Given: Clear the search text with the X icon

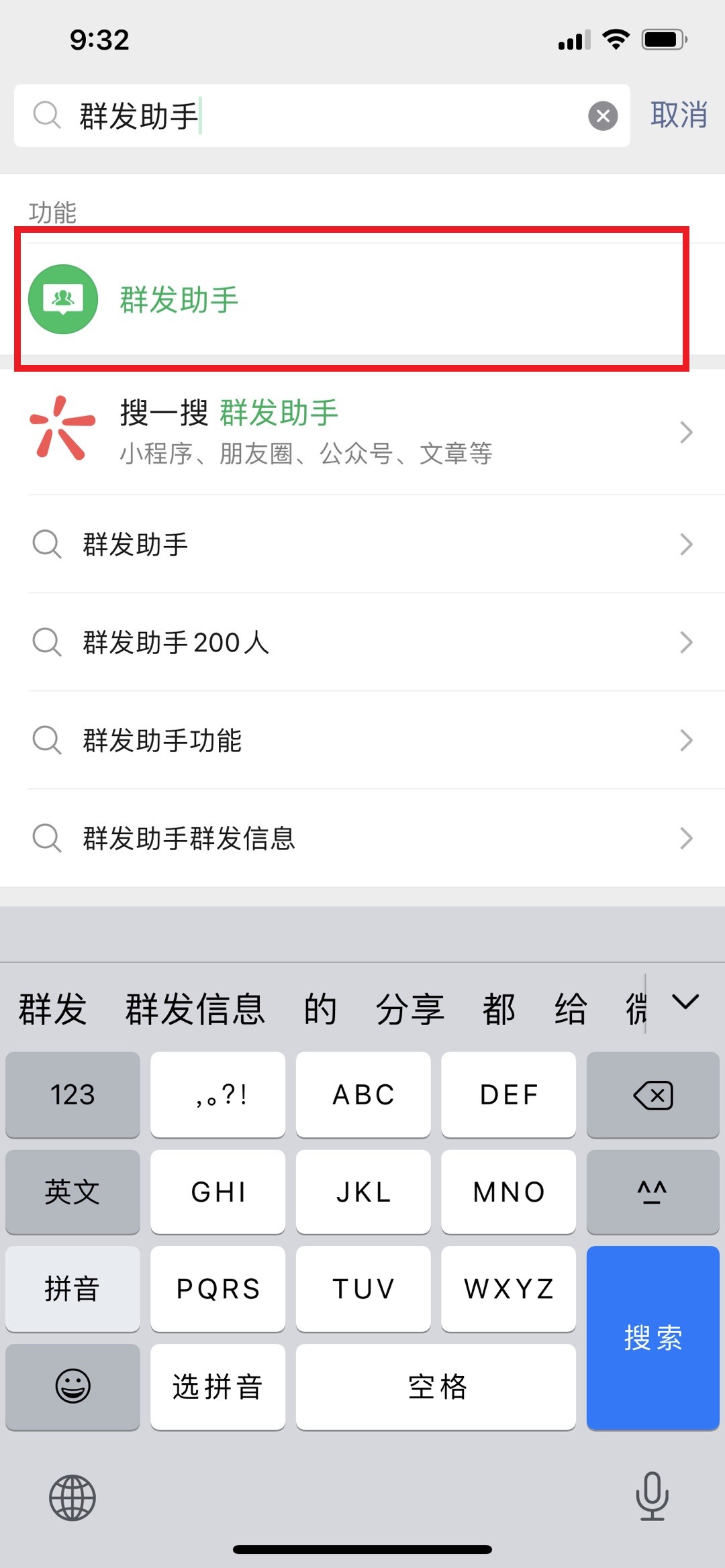Looking at the screenshot, I should pyautogui.click(x=603, y=116).
